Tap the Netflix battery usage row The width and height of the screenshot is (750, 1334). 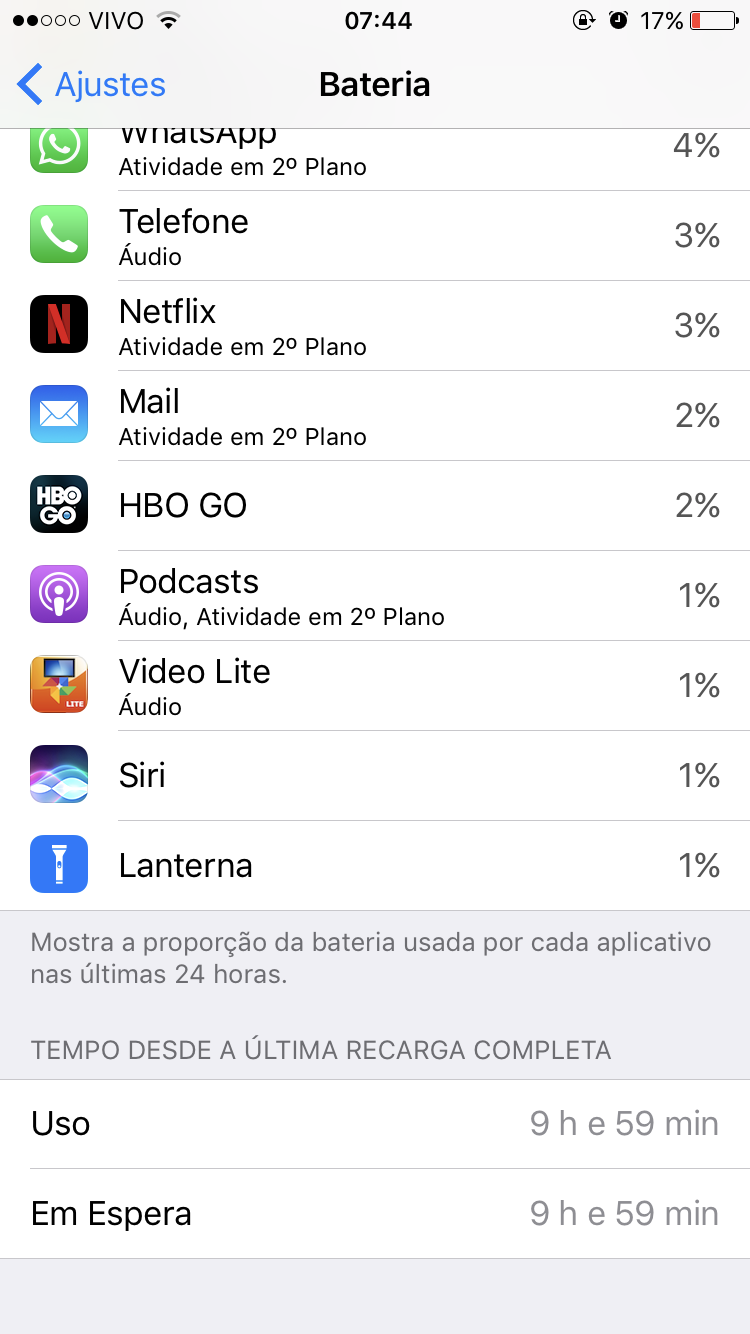[x=375, y=326]
